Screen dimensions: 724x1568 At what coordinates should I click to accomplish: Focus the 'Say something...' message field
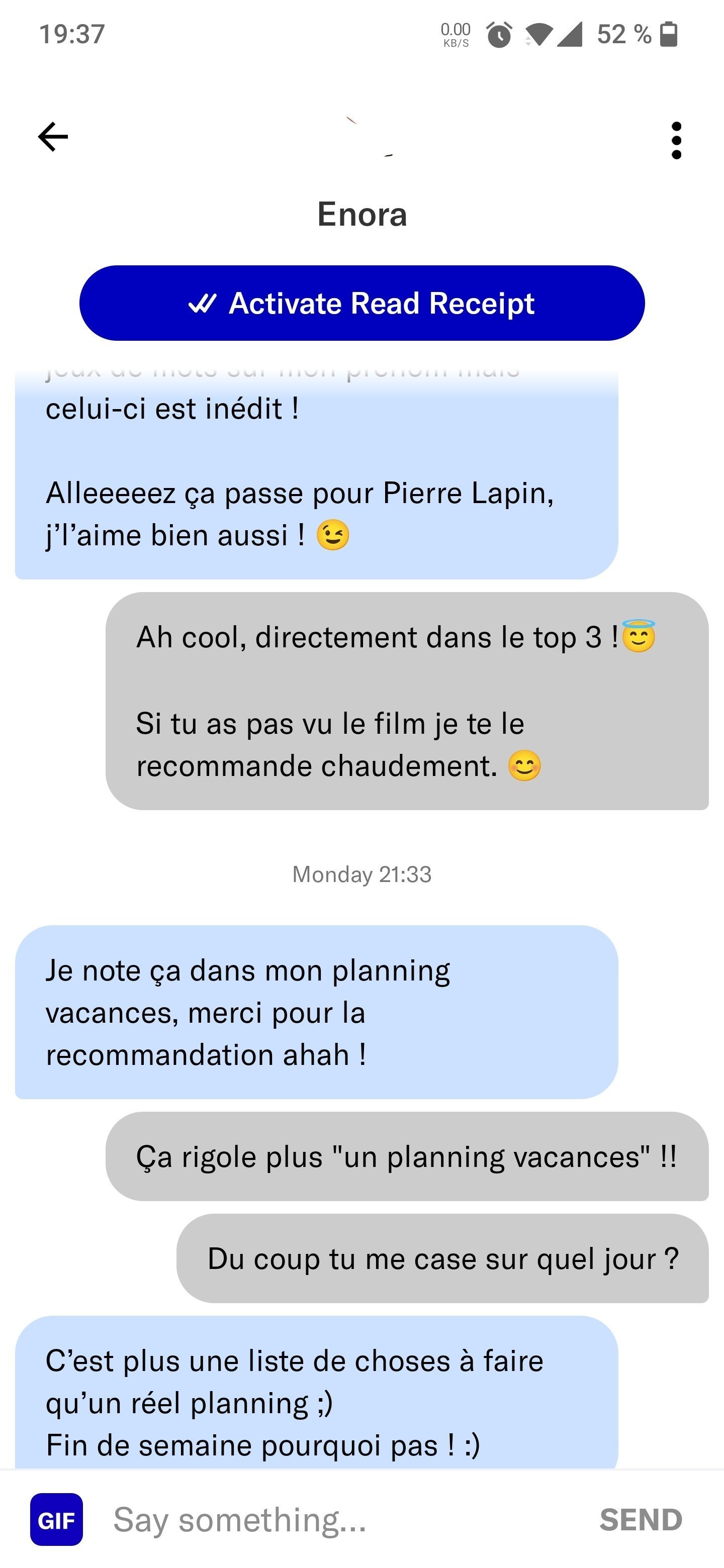[341, 1519]
